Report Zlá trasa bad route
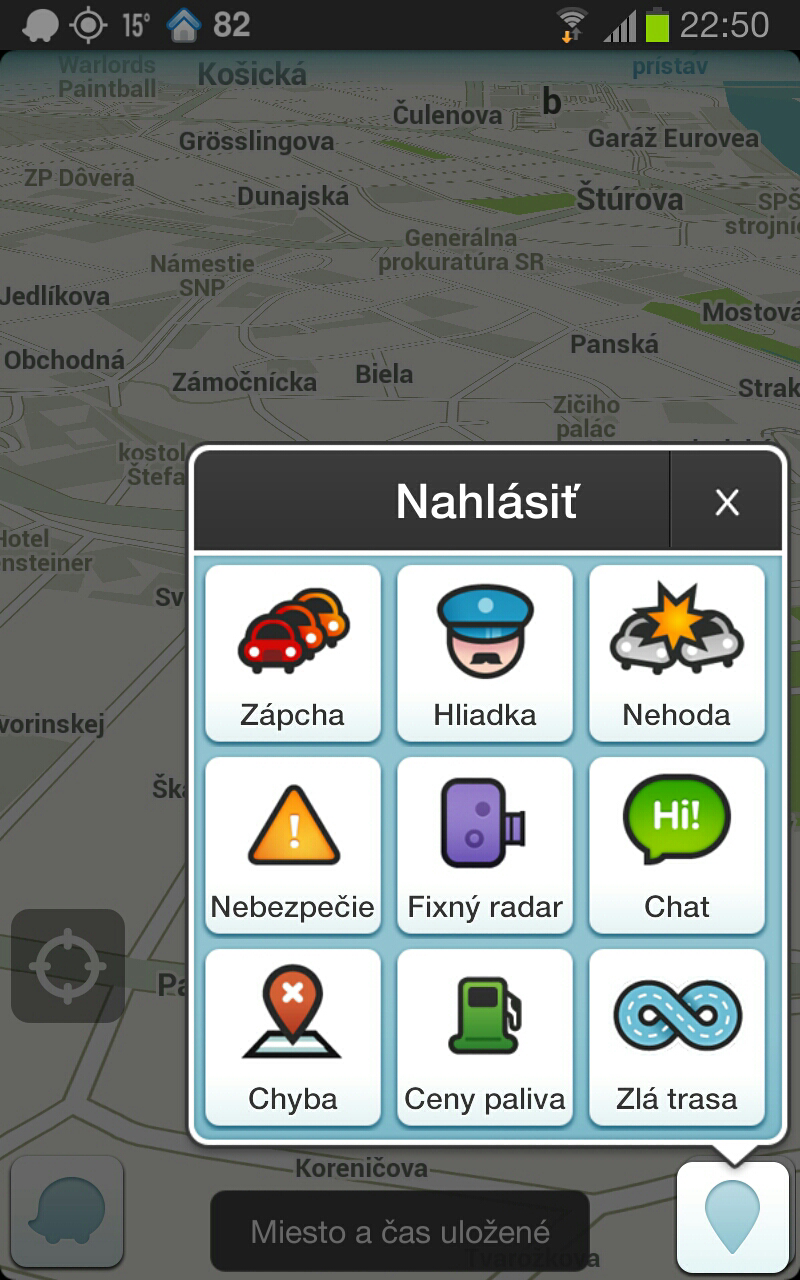The height and width of the screenshot is (1280, 800). (677, 1037)
